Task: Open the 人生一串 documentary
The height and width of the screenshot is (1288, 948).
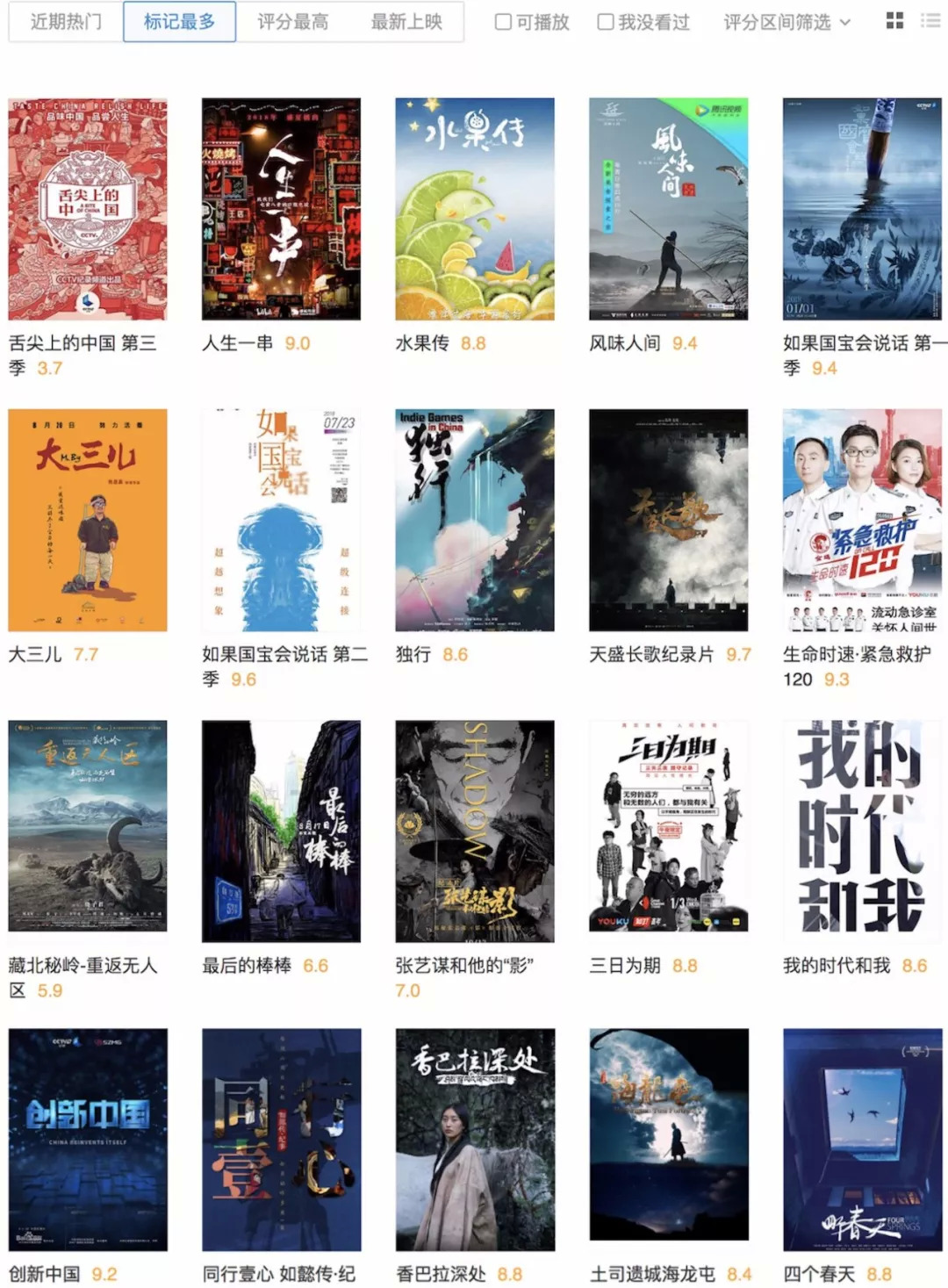Action: [x=281, y=209]
